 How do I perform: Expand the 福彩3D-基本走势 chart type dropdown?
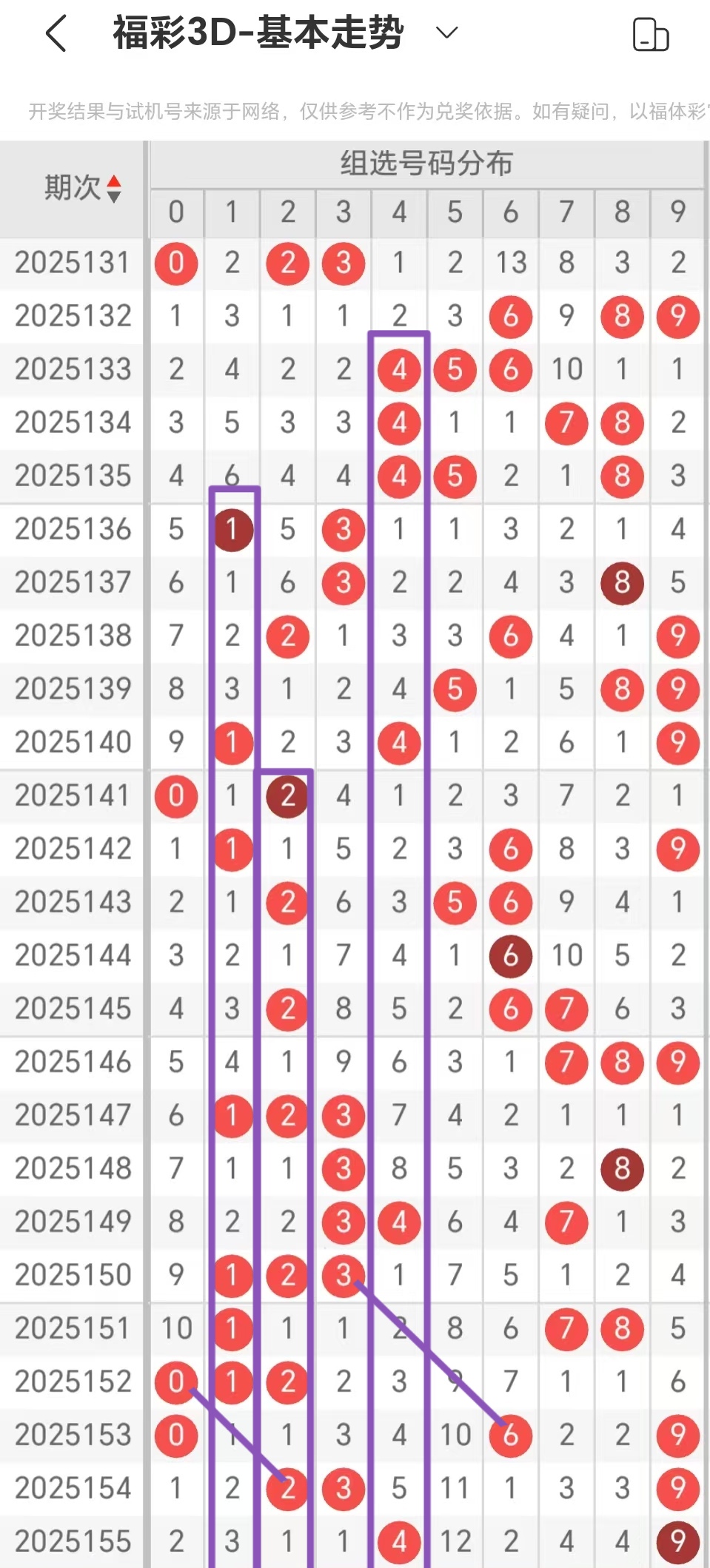tap(446, 33)
